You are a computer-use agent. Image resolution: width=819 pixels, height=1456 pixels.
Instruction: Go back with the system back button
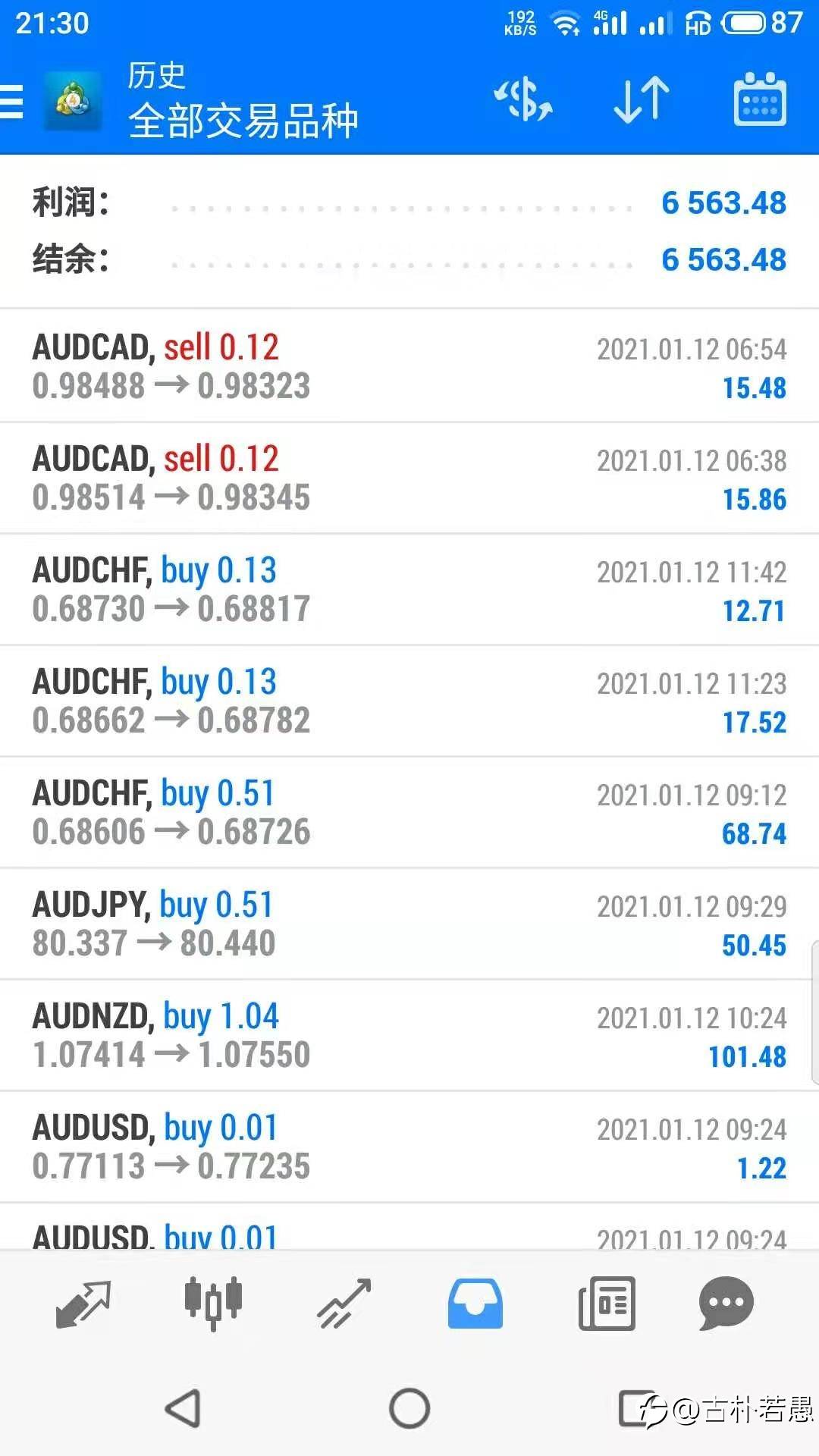click(183, 1408)
